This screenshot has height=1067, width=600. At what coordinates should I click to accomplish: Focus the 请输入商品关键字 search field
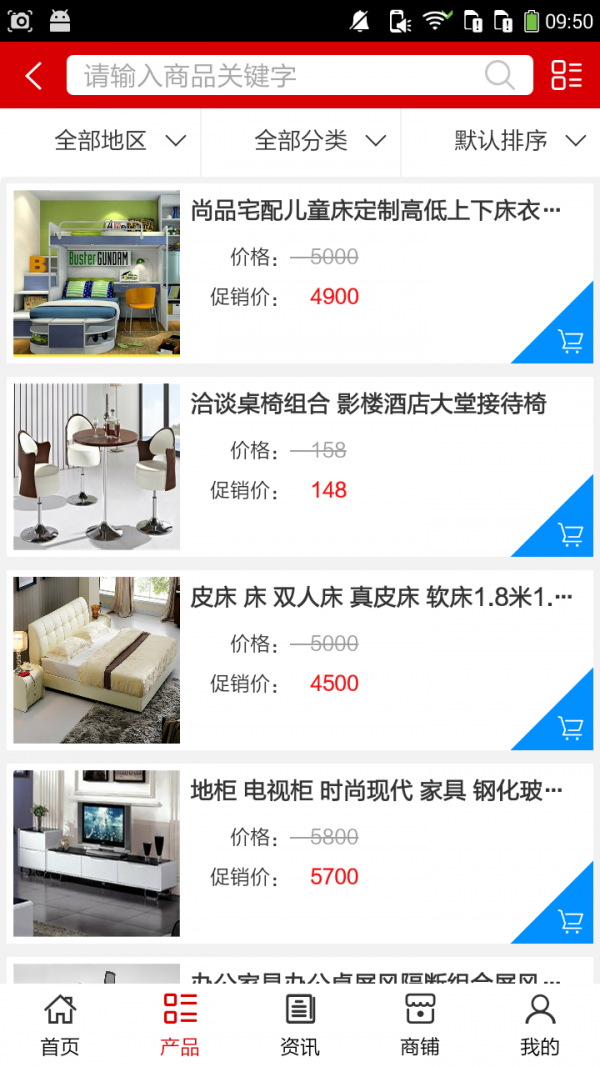[280, 76]
